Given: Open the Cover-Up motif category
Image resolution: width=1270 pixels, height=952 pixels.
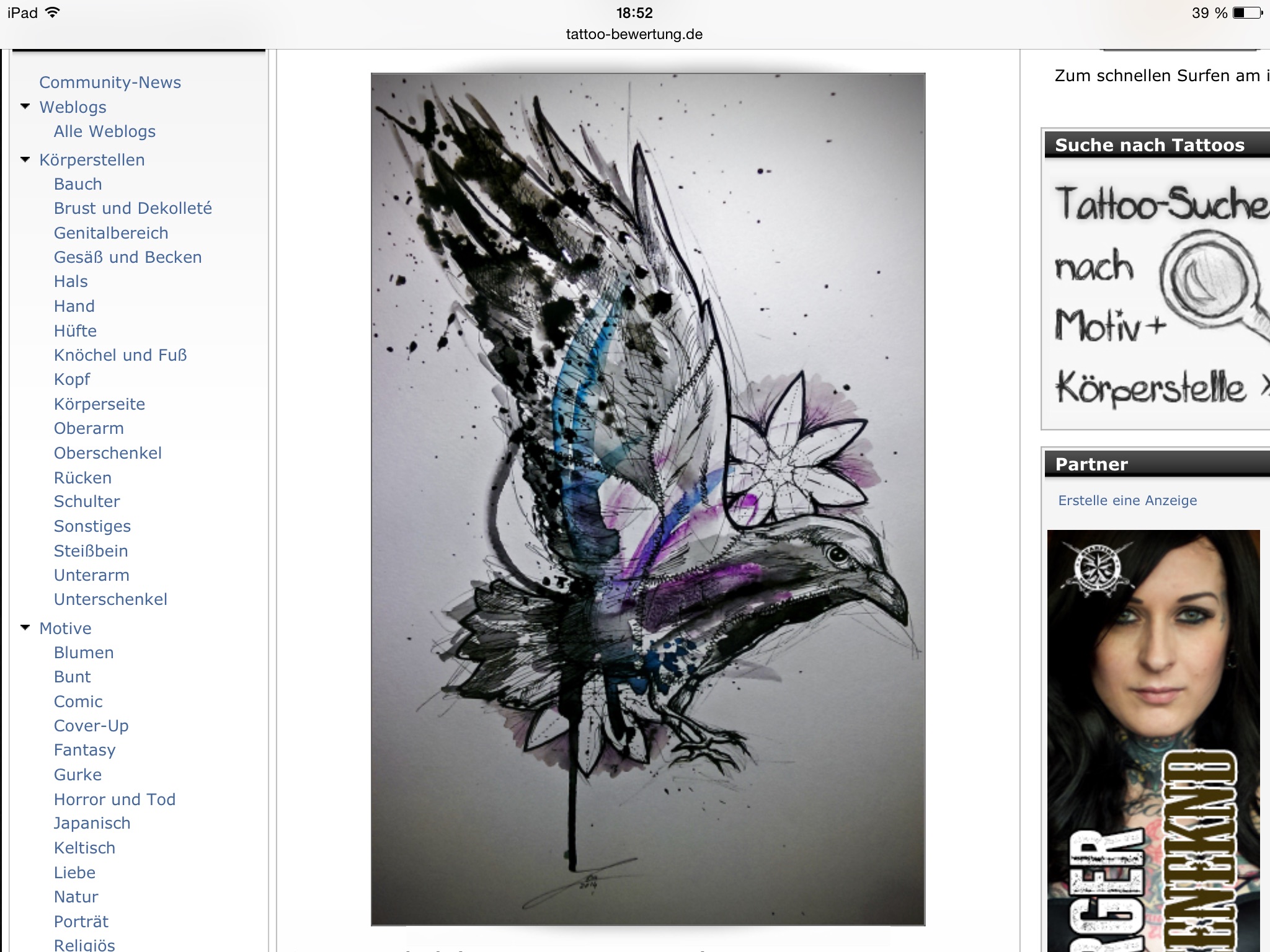Looking at the screenshot, I should pyautogui.click(x=91, y=726).
